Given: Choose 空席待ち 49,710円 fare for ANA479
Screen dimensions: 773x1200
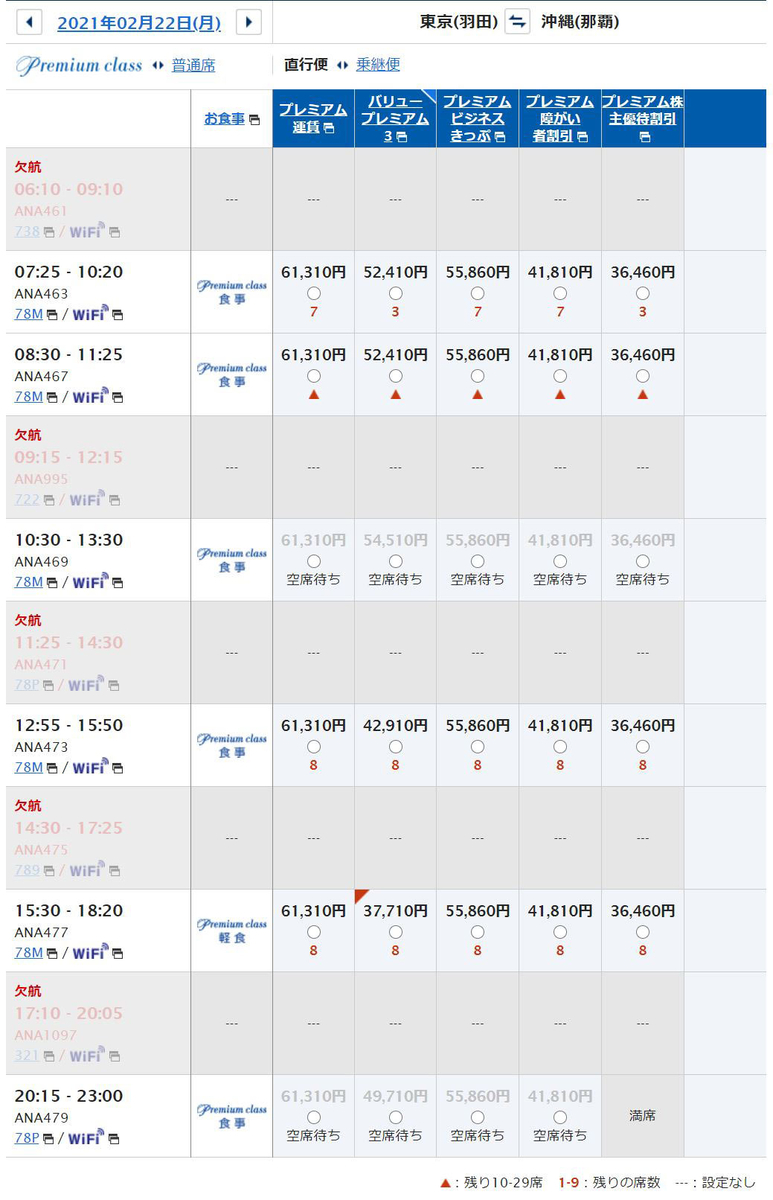Looking at the screenshot, I should (x=396, y=1117).
